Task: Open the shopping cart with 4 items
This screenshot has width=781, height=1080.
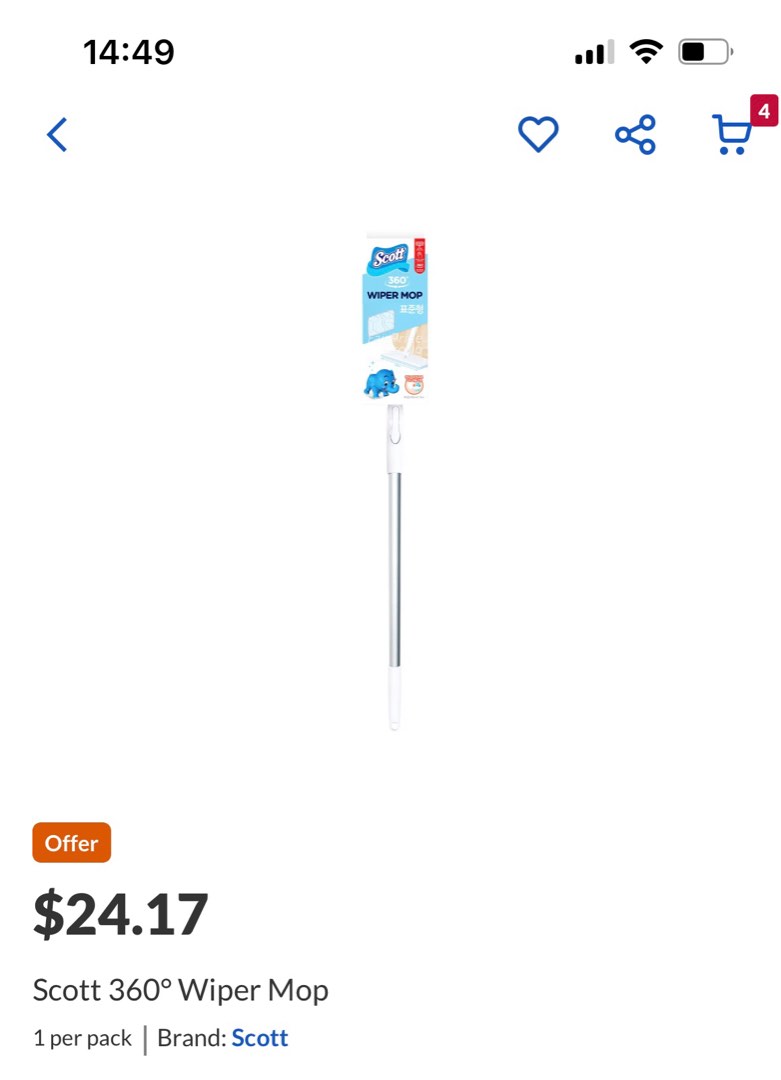Action: tap(732, 134)
